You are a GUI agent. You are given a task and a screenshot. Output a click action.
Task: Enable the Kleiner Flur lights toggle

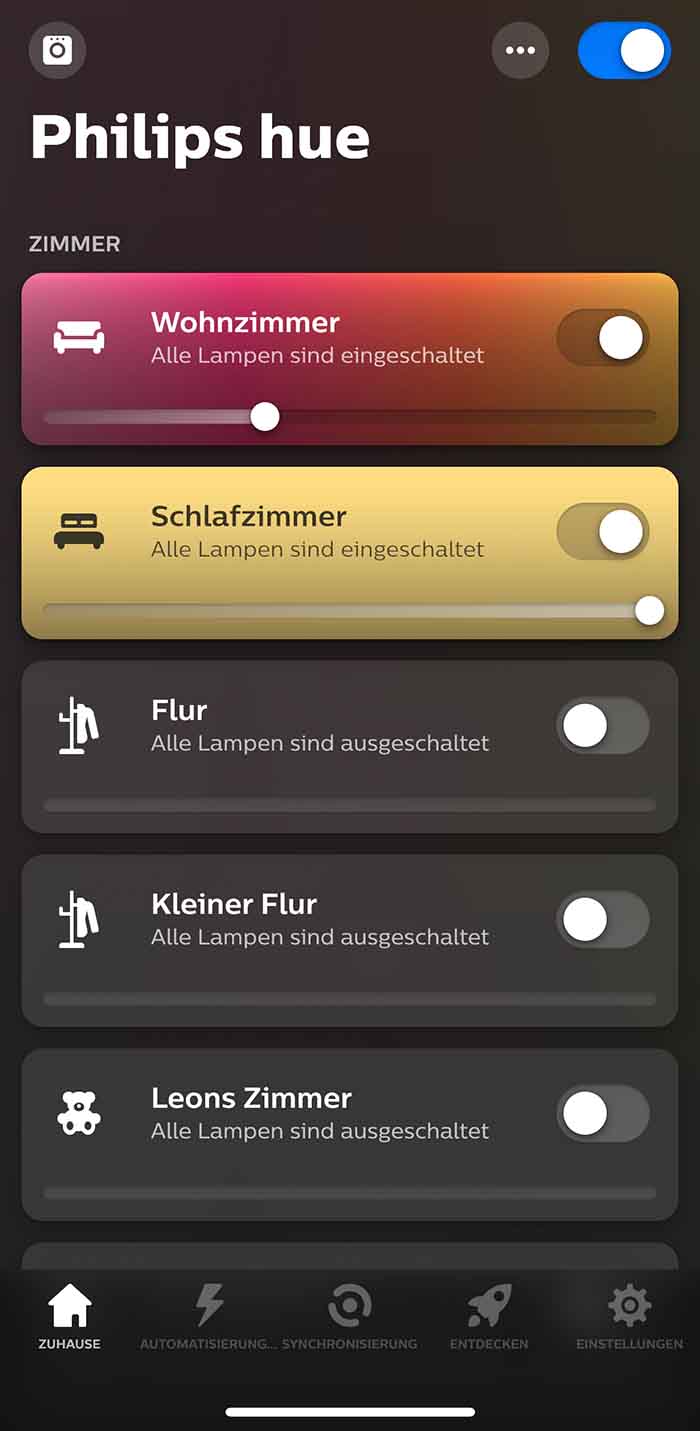click(x=603, y=920)
